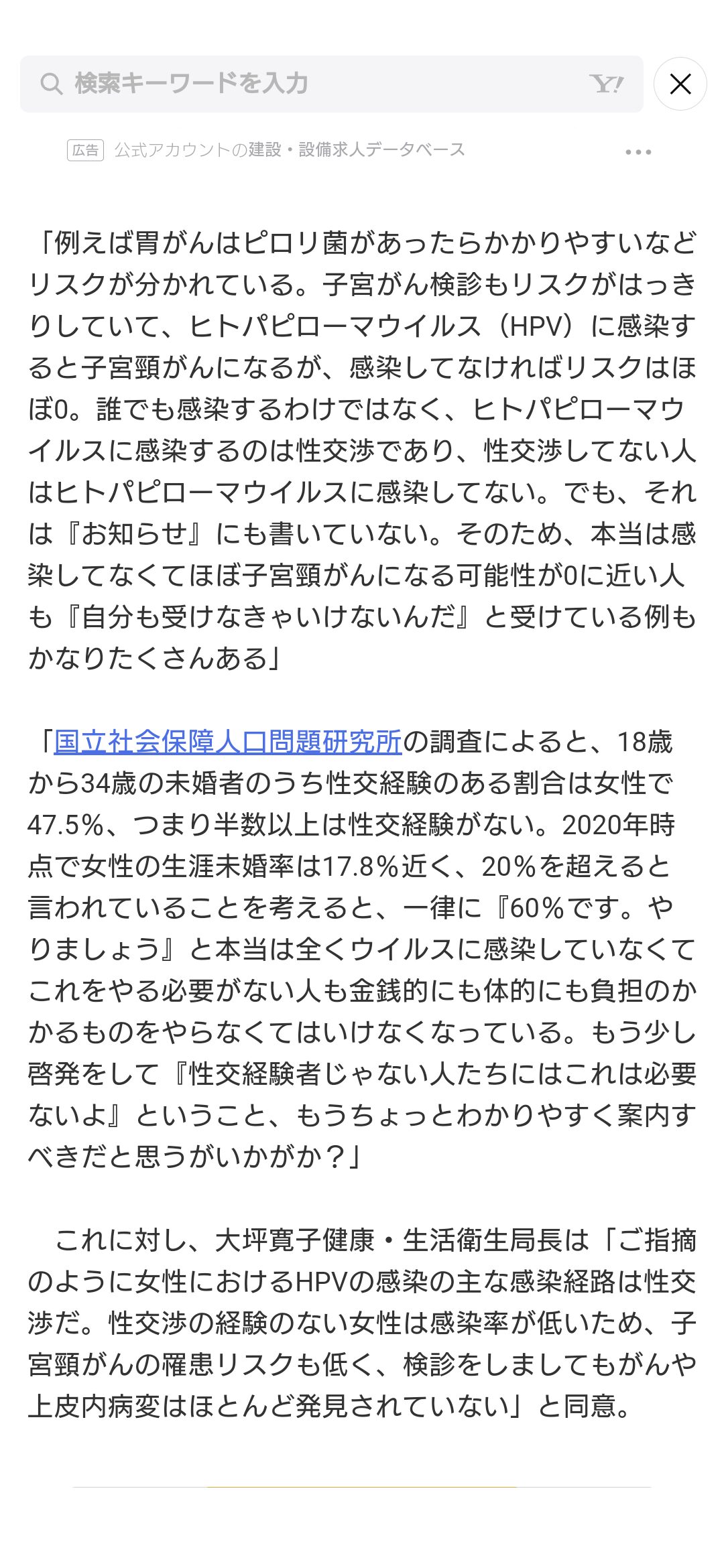Open the ad's three-dot options menu

638,152
